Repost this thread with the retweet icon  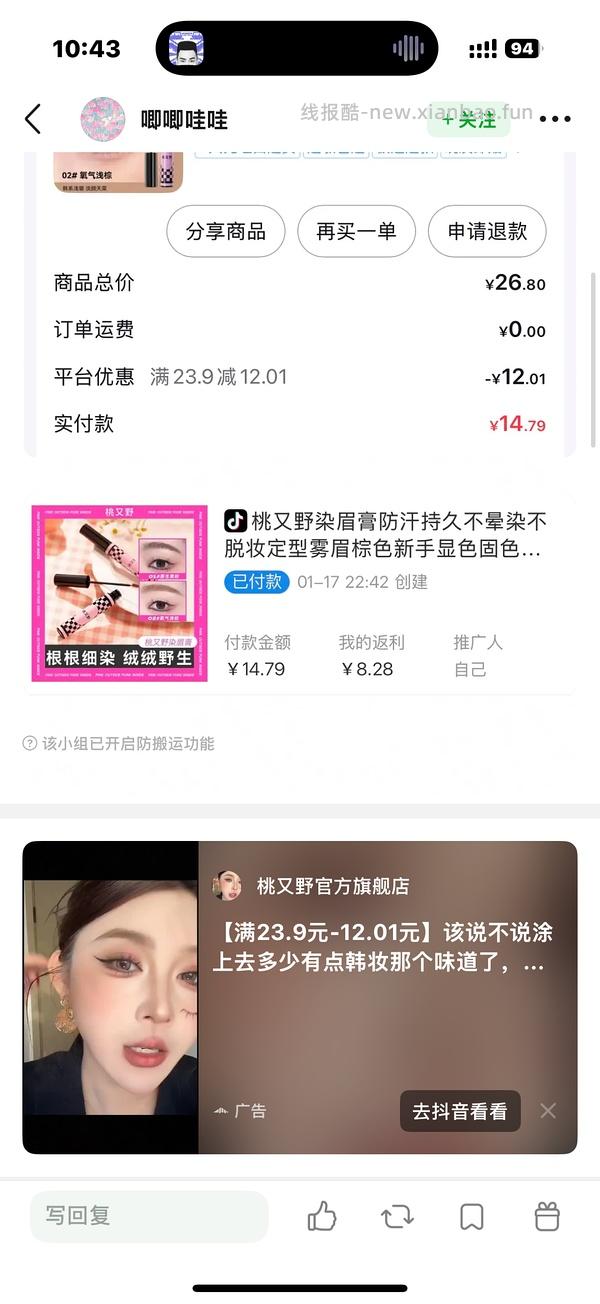tap(397, 1216)
